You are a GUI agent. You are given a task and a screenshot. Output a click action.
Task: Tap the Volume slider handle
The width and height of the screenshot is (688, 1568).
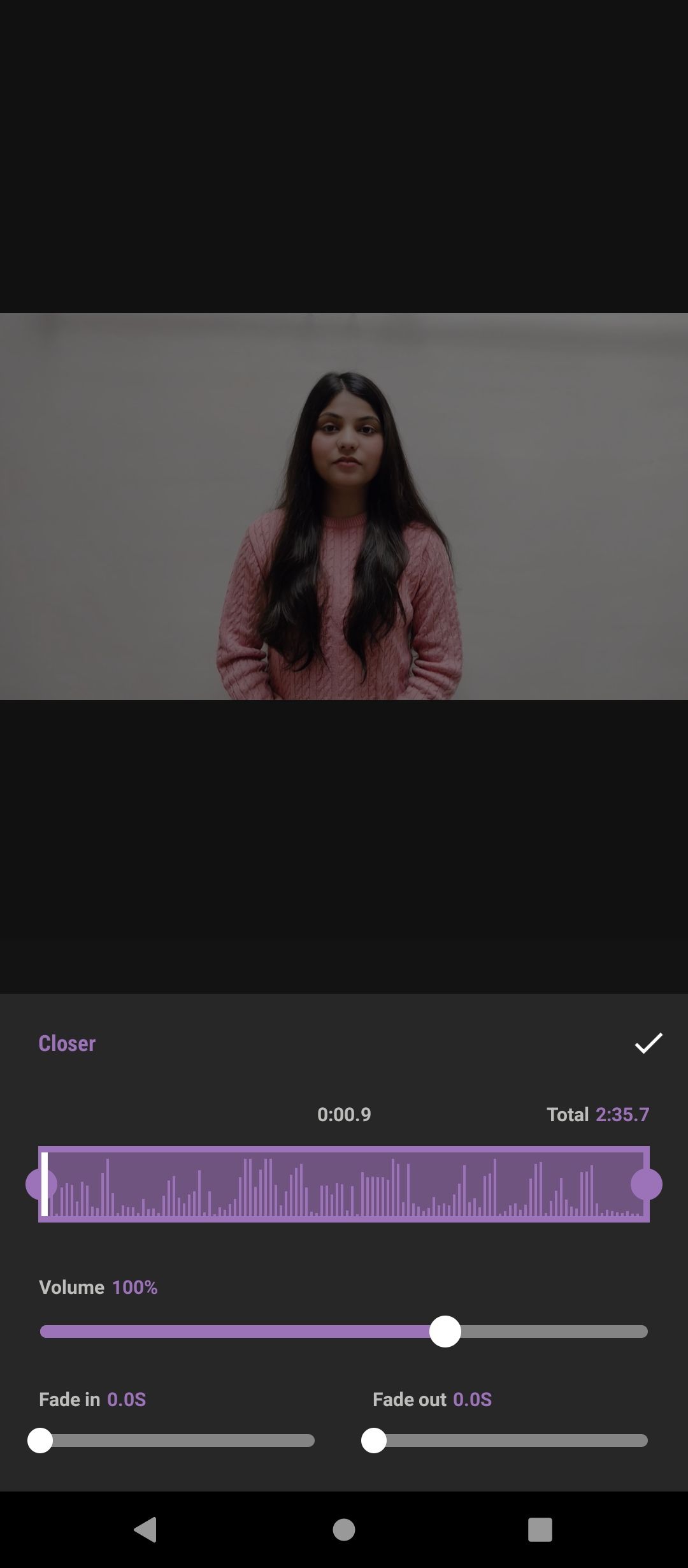coord(445,1332)
